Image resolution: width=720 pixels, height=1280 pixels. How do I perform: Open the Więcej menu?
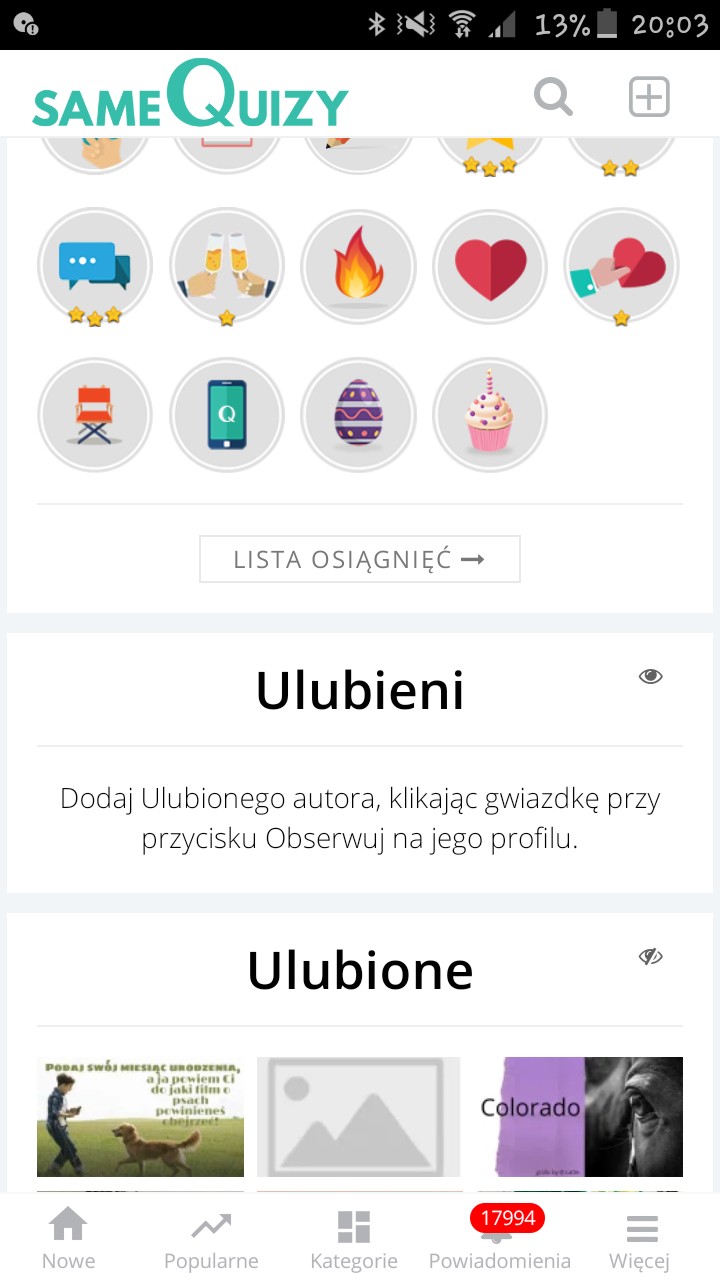[640, 1240]
